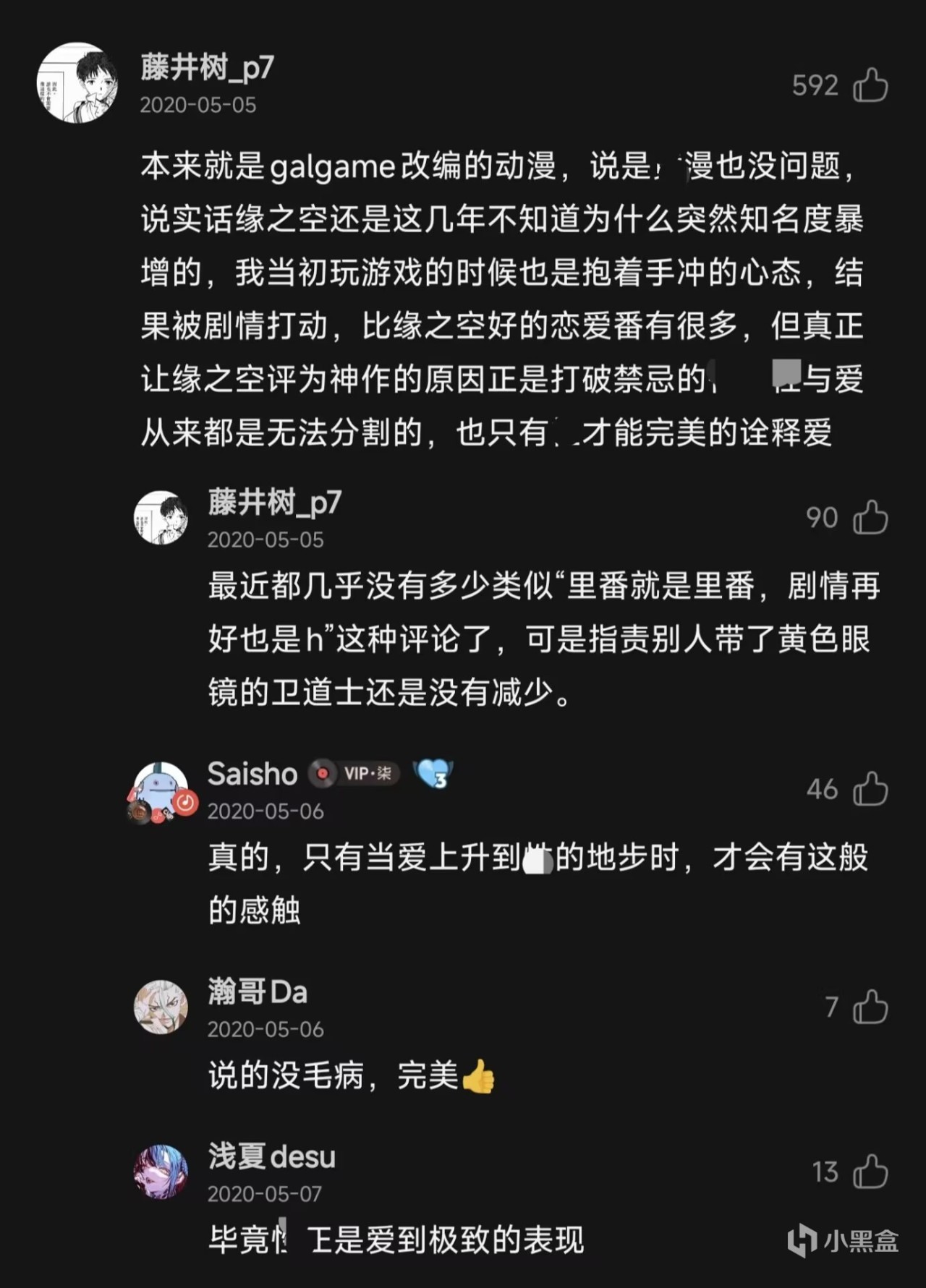Viewport: 926px width, 1288px height.
Task: Like 藤井树_p7's top comment with 592 likes
Action: [x=870, y=85]
